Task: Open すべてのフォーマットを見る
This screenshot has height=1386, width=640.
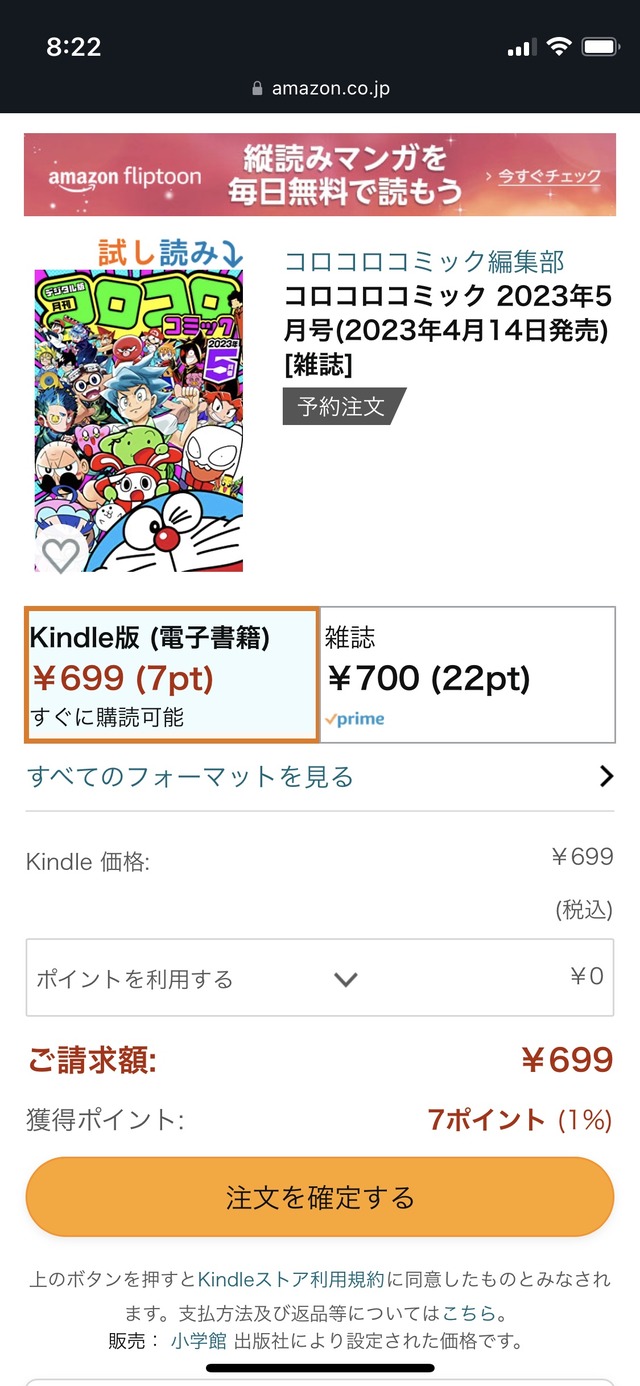Action: point(320,777)
